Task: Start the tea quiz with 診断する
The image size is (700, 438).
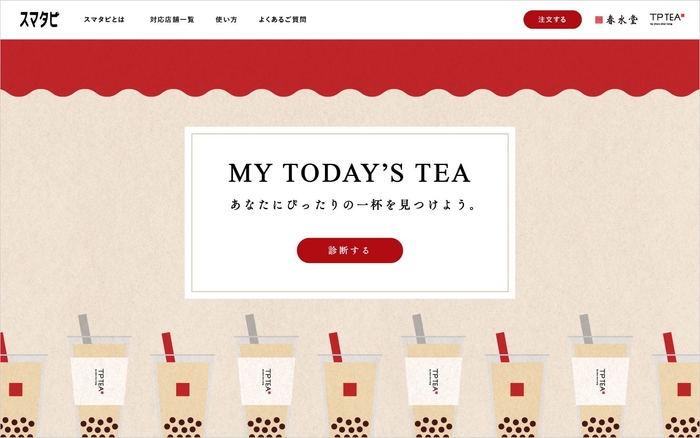Action: coord(349,250)
